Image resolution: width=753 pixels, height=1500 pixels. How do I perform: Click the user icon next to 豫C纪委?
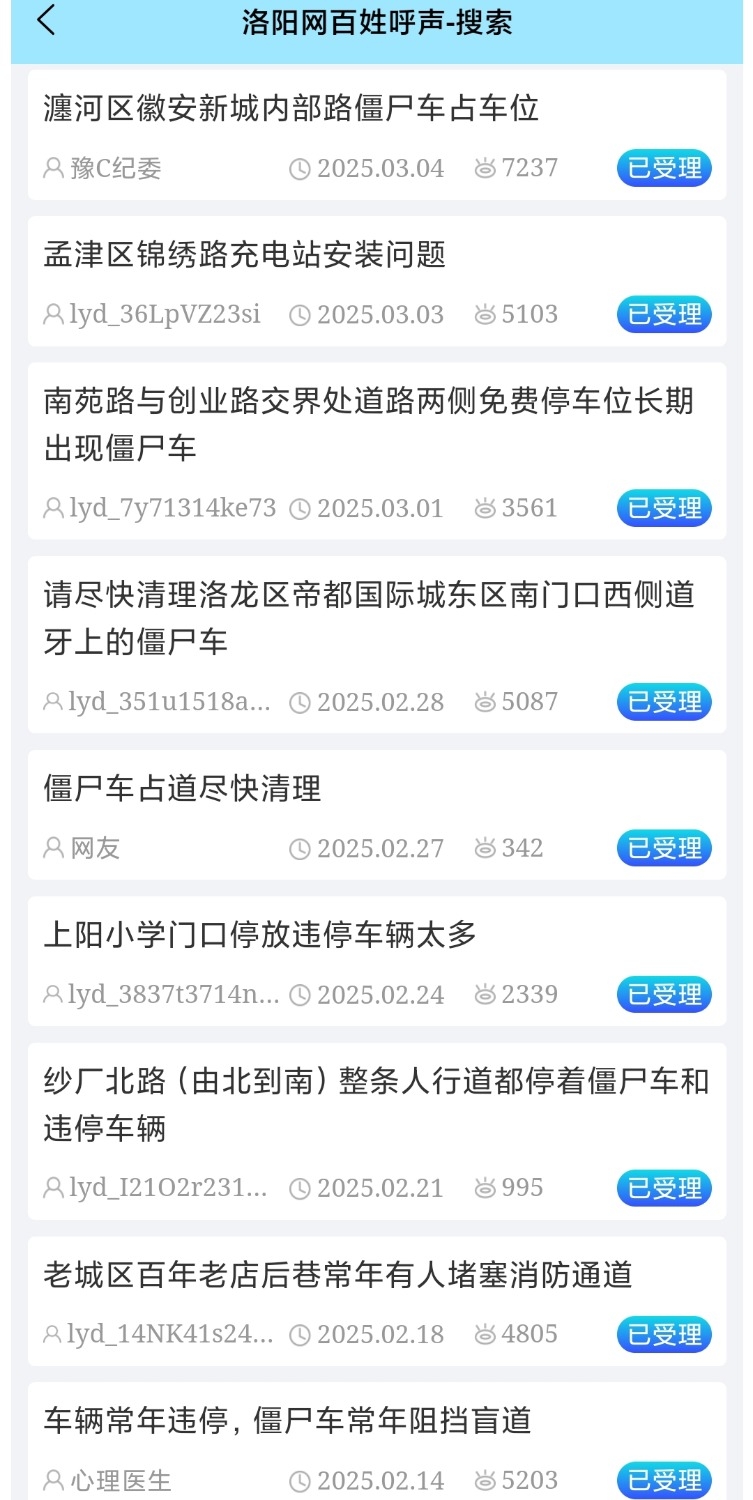tap(51, 168)
